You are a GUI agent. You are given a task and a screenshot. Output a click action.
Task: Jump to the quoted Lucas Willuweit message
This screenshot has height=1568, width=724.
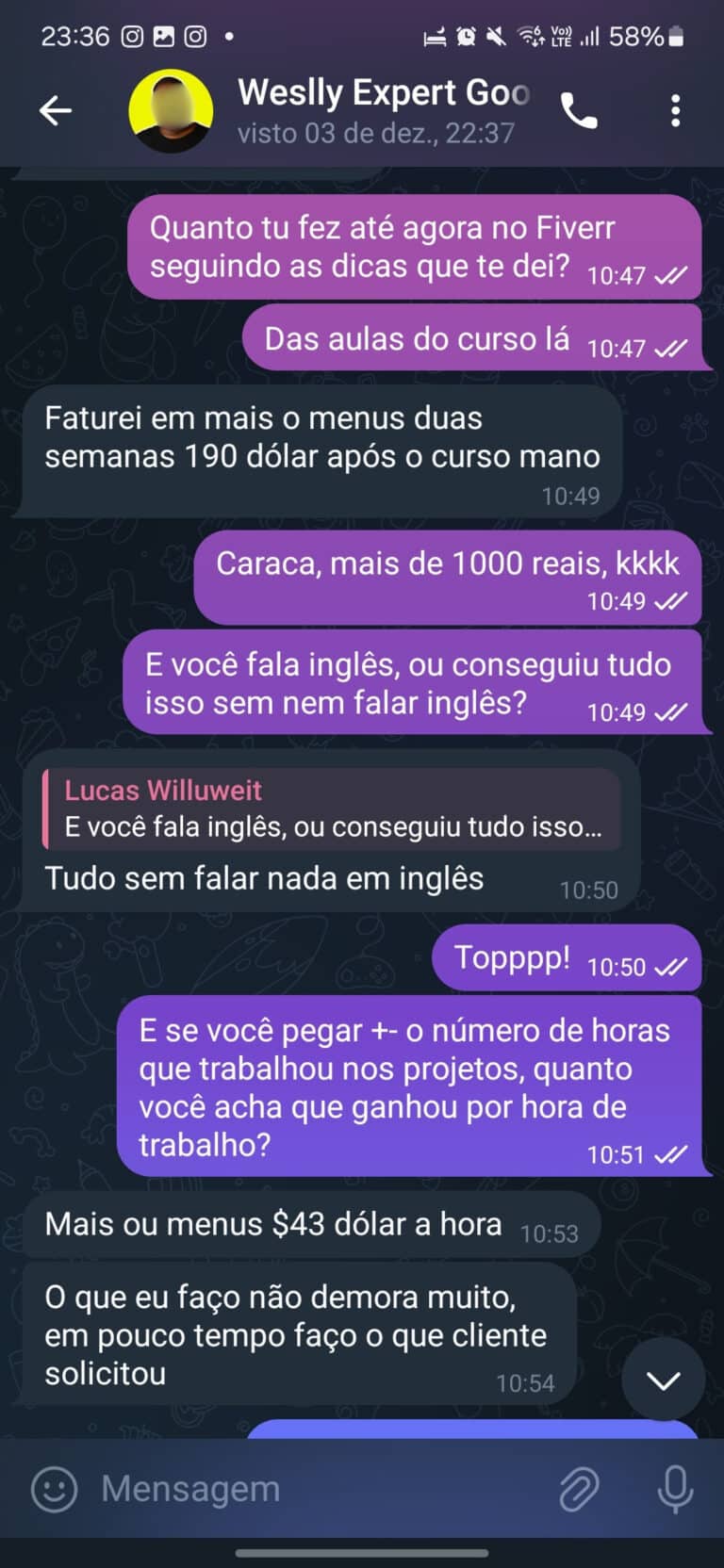[332, 809]
